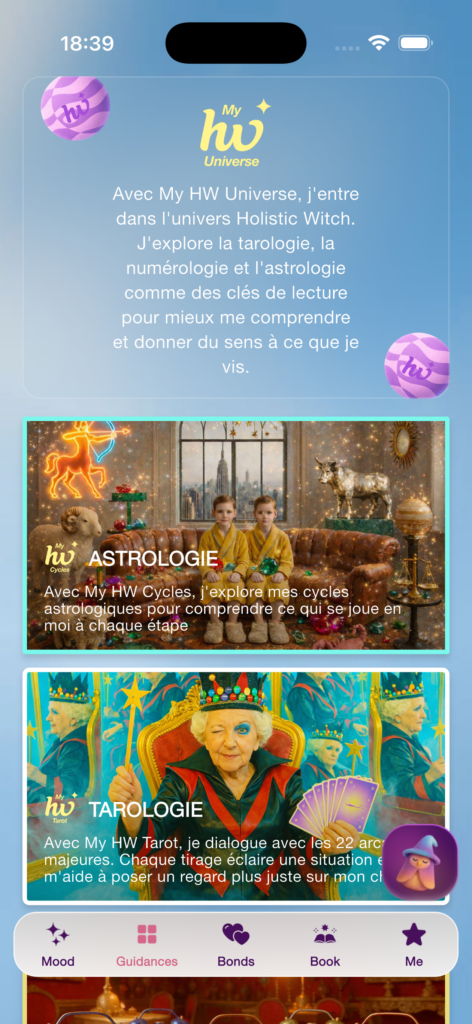
Task: Tap the floating wizard assistant button
Action: pyautogui.click(x=420, y=862)
